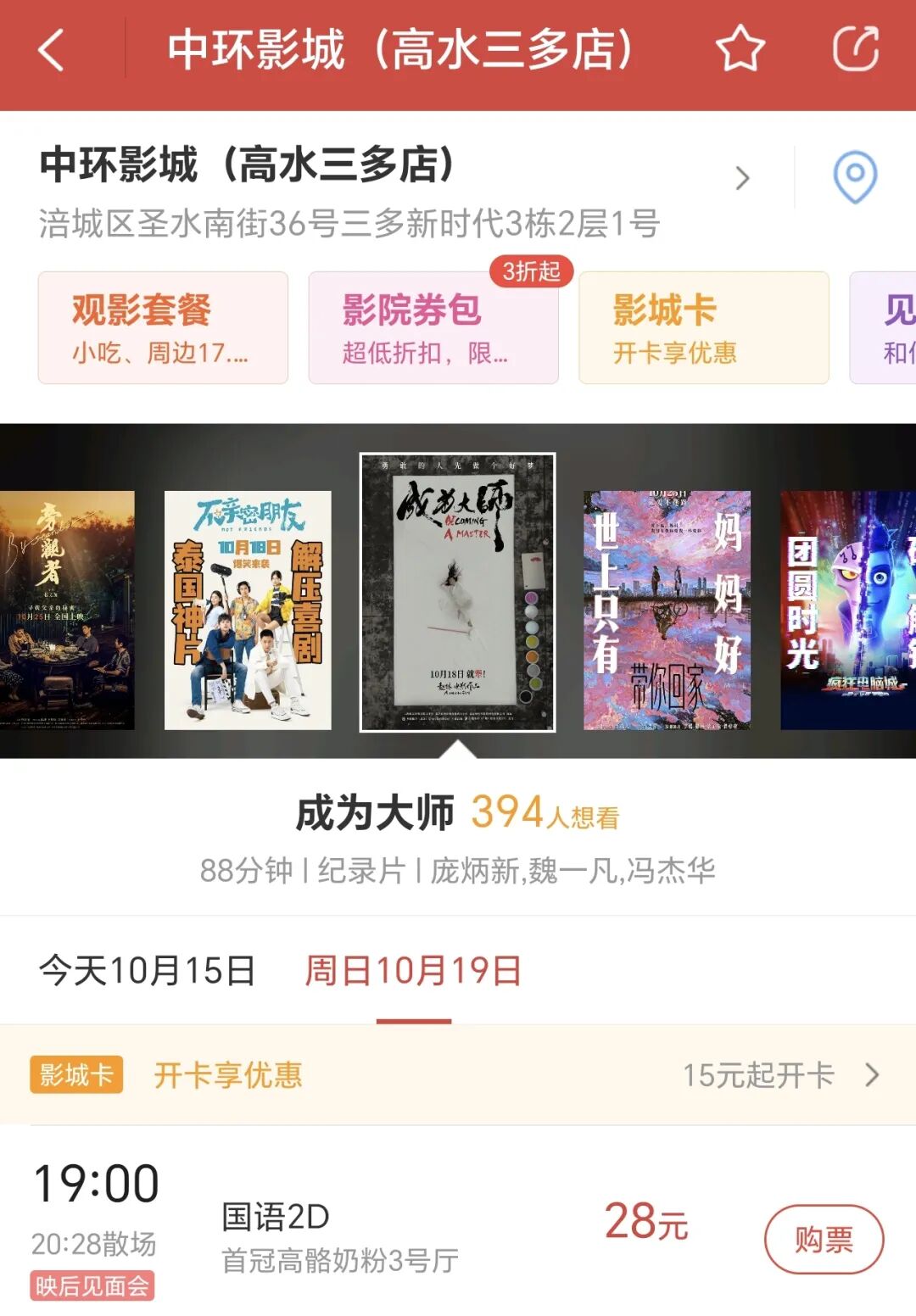Screen dimensions: 916x1316
Task: Open the 观影套餐 card
Action: click(x=163, y=328)
